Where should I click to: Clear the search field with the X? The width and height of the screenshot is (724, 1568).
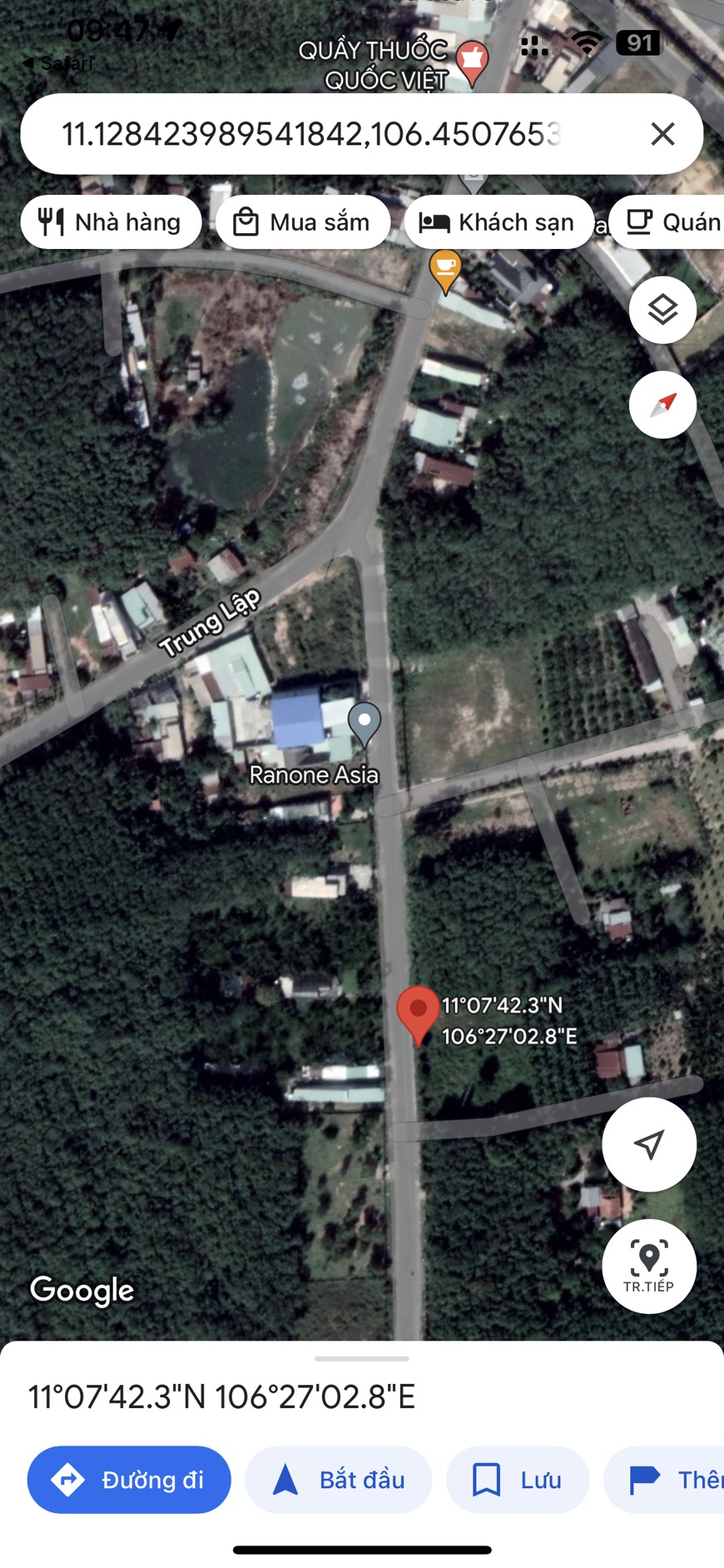662,133
